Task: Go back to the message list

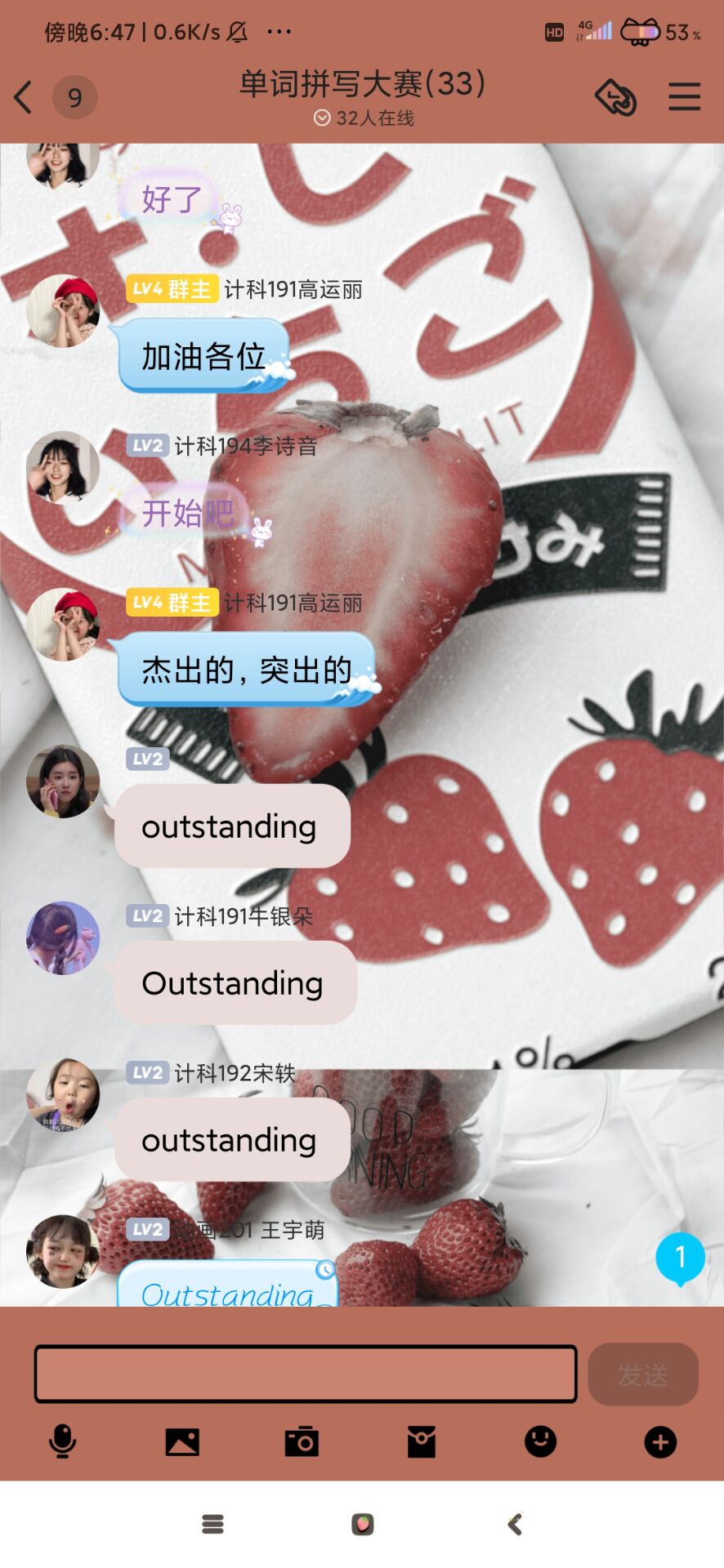Action: [x=24, y=97]
